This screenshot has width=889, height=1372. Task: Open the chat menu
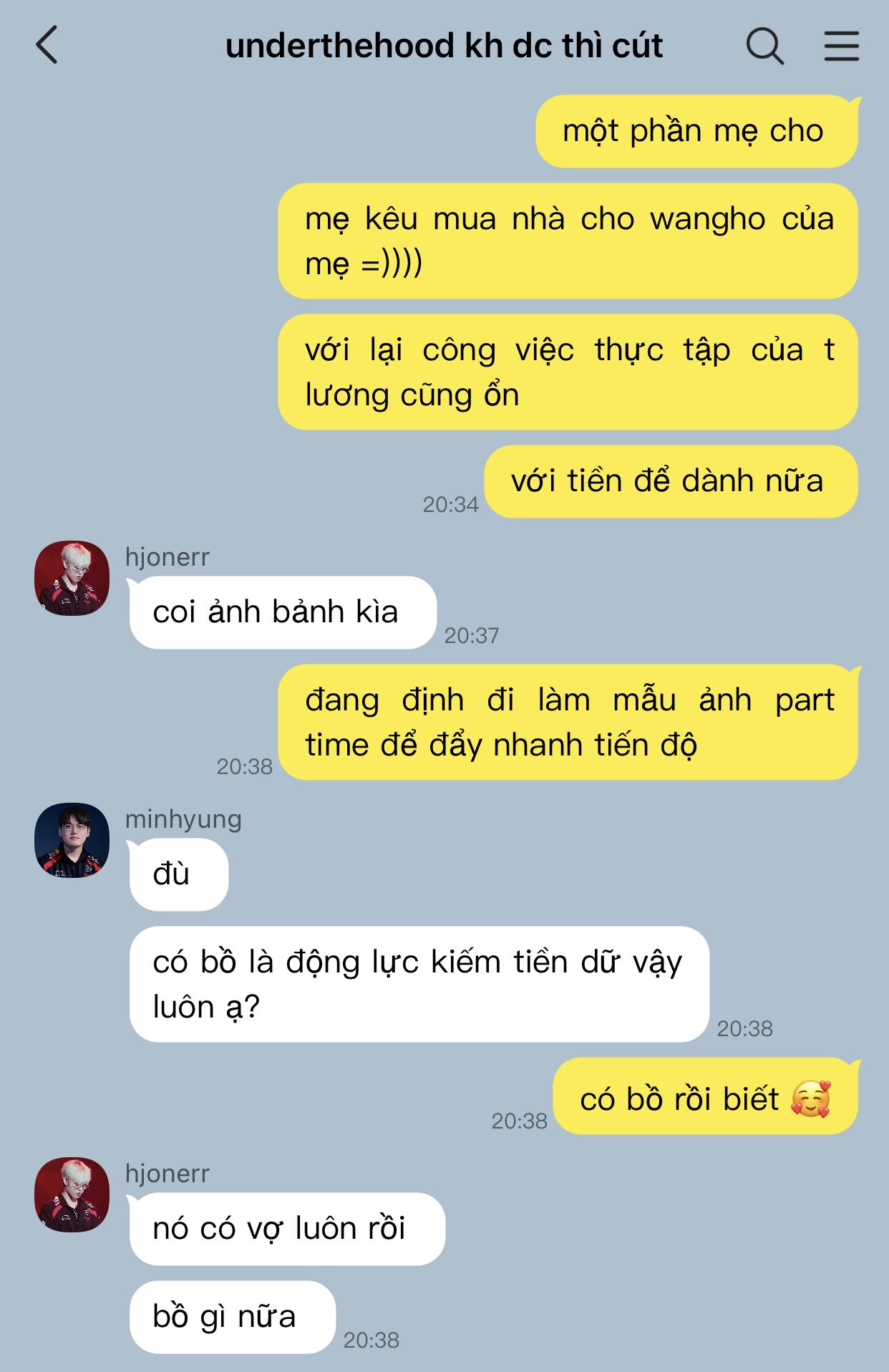coord(841,47)
